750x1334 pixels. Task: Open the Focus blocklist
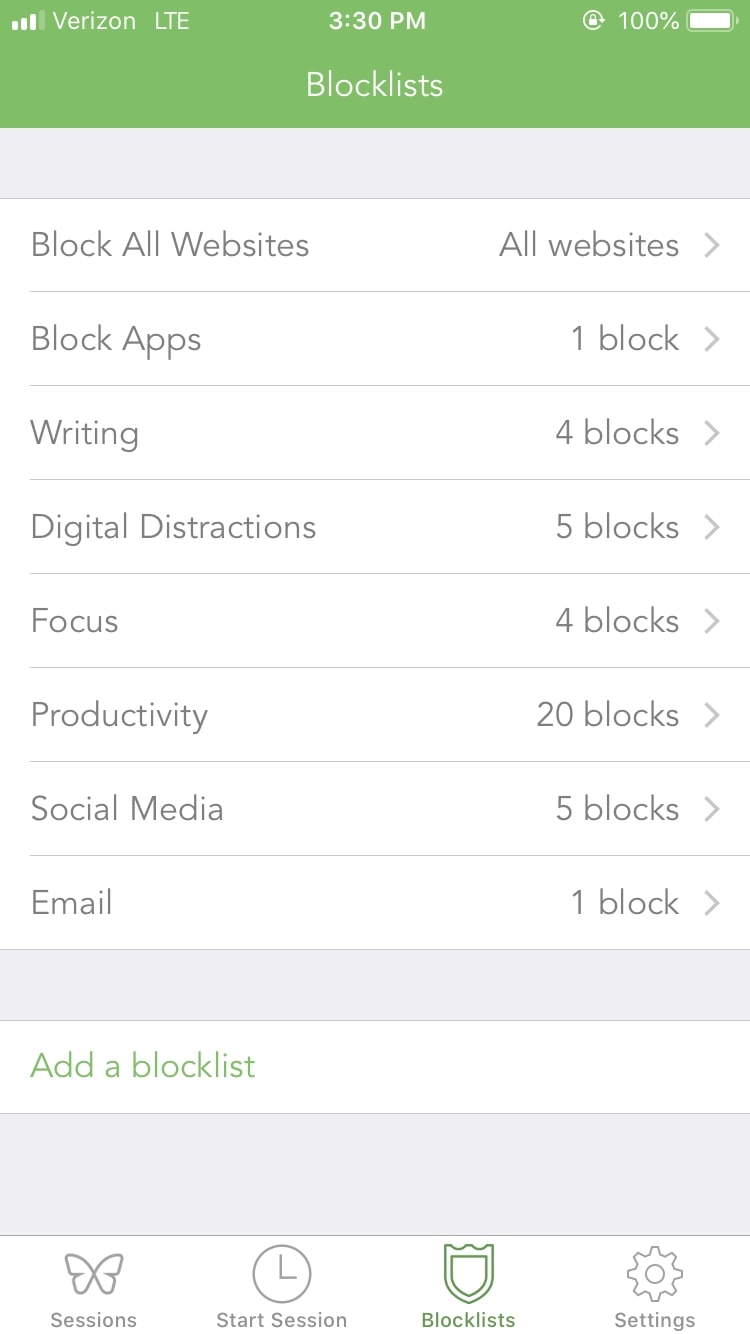(375, 621)
